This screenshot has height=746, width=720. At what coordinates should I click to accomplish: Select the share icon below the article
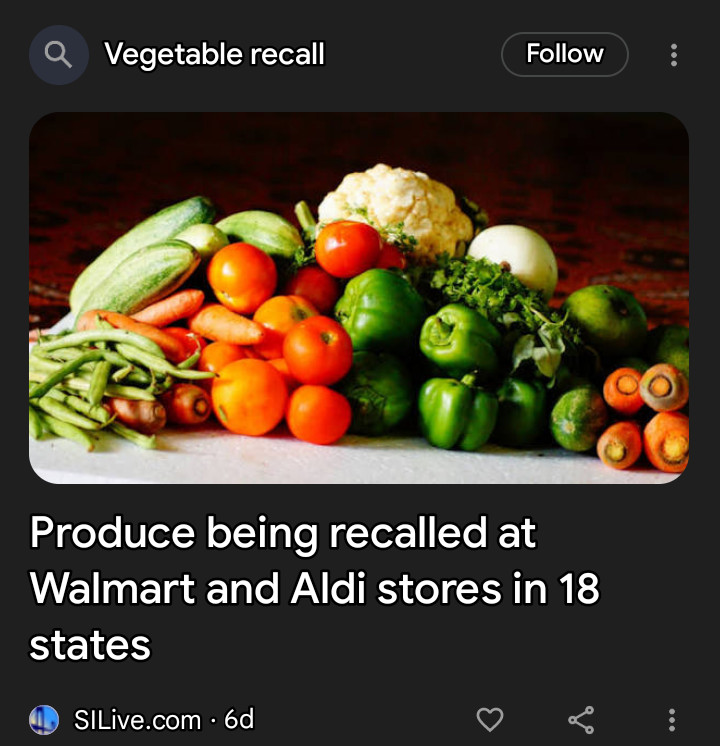point(581,719)
